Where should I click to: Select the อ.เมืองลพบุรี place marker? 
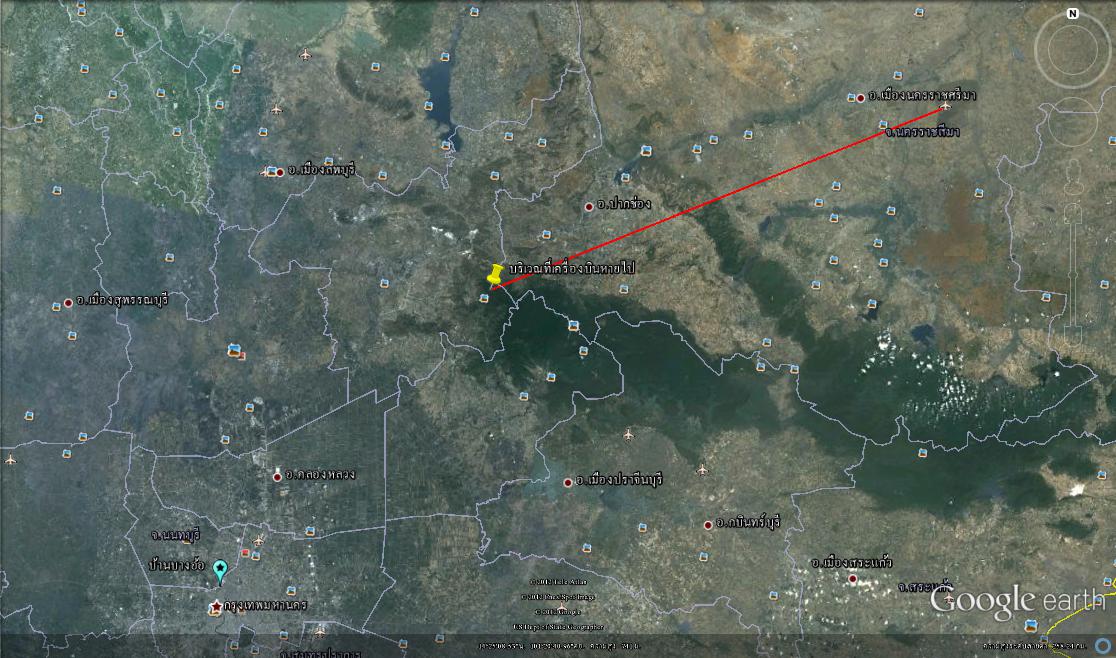coord(278,172)
